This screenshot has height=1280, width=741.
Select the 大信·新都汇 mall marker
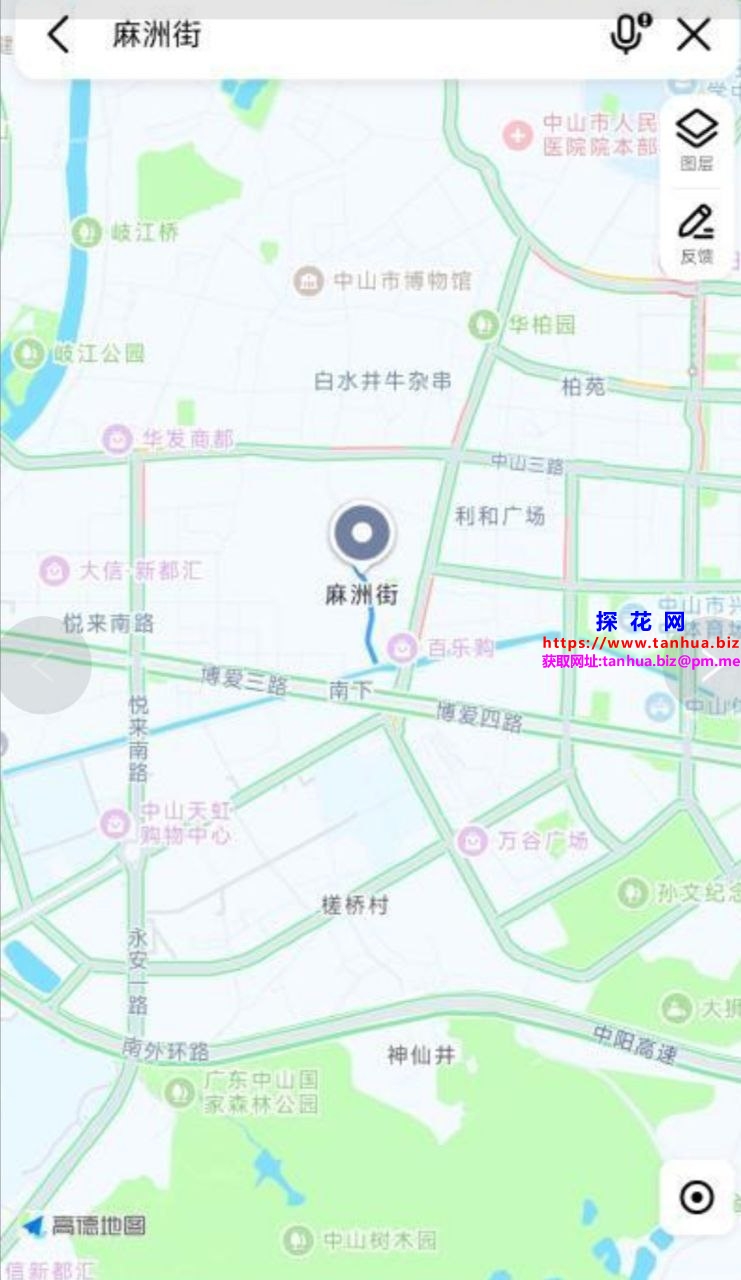[54, 571]
